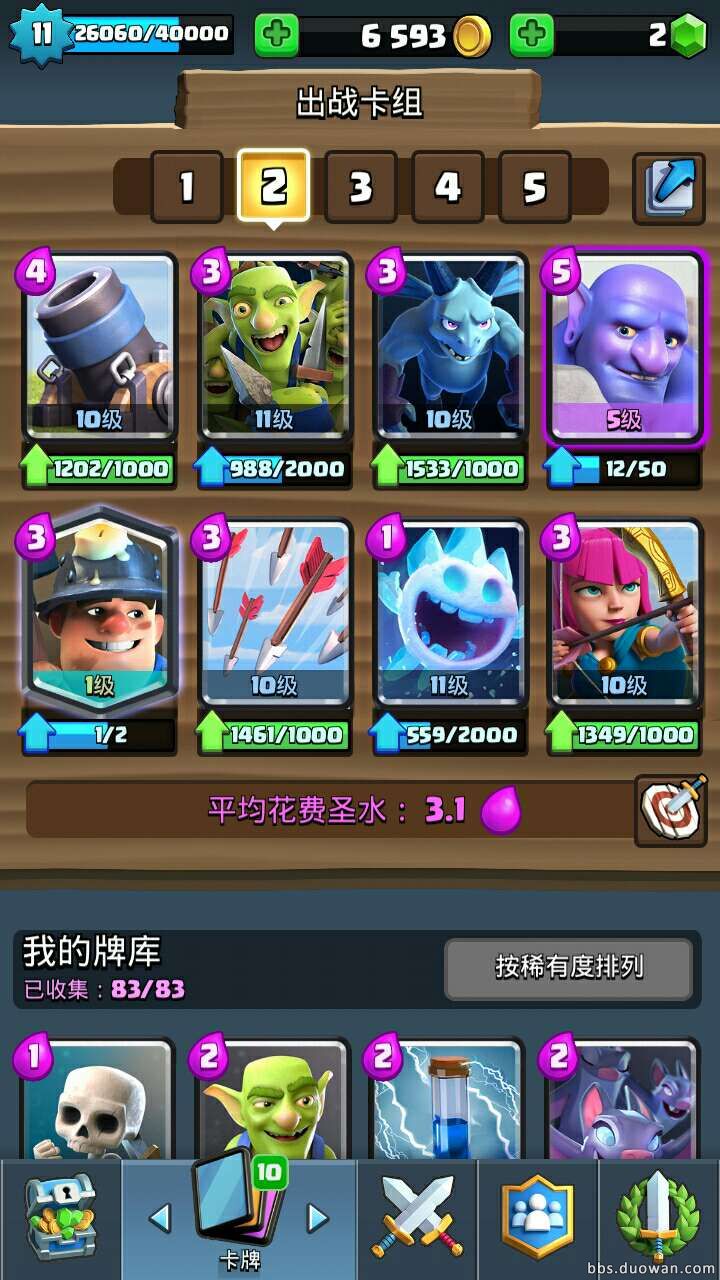Select the Goblin Gang card

click(x=274, y=345)
